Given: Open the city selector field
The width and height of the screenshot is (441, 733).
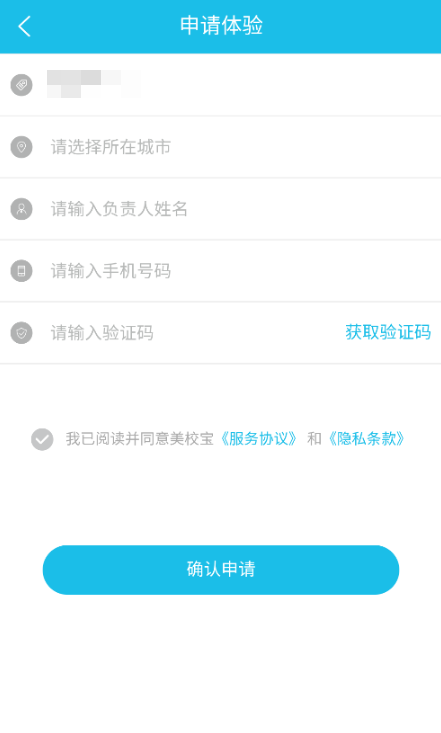Looking at the screenshot, I should 220,147.
